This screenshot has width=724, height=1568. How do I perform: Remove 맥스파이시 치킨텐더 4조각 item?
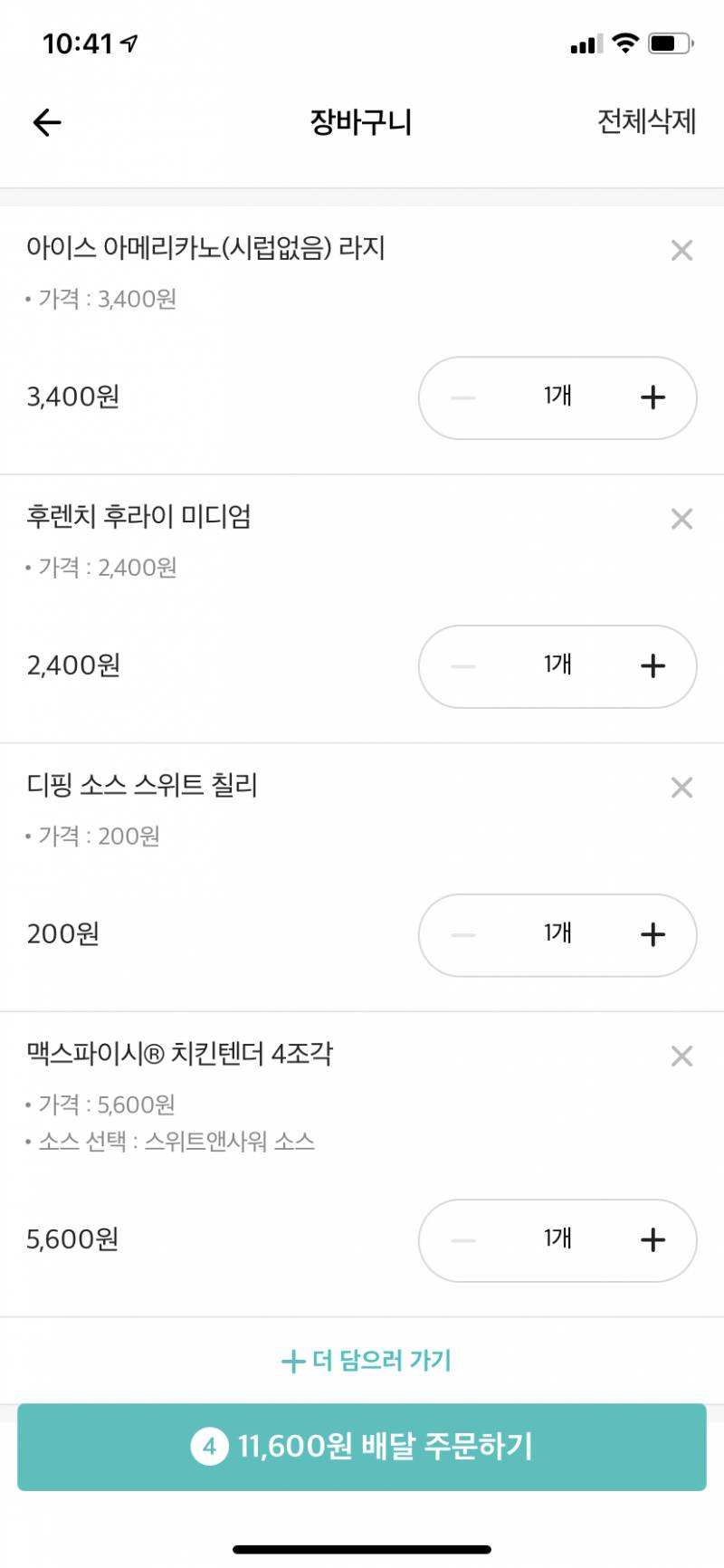click(x=681, y=1056)
